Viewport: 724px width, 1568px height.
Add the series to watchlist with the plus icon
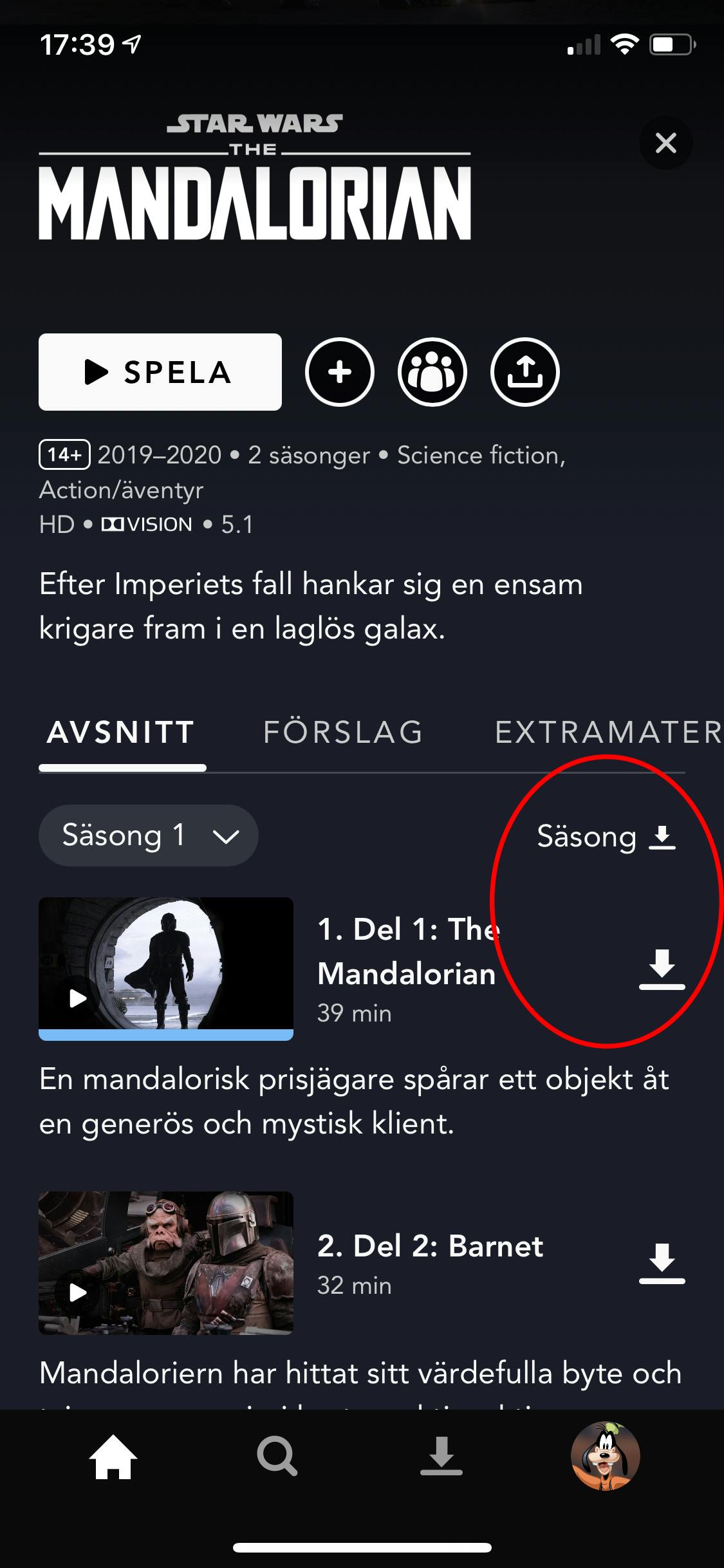coord(340,372)
